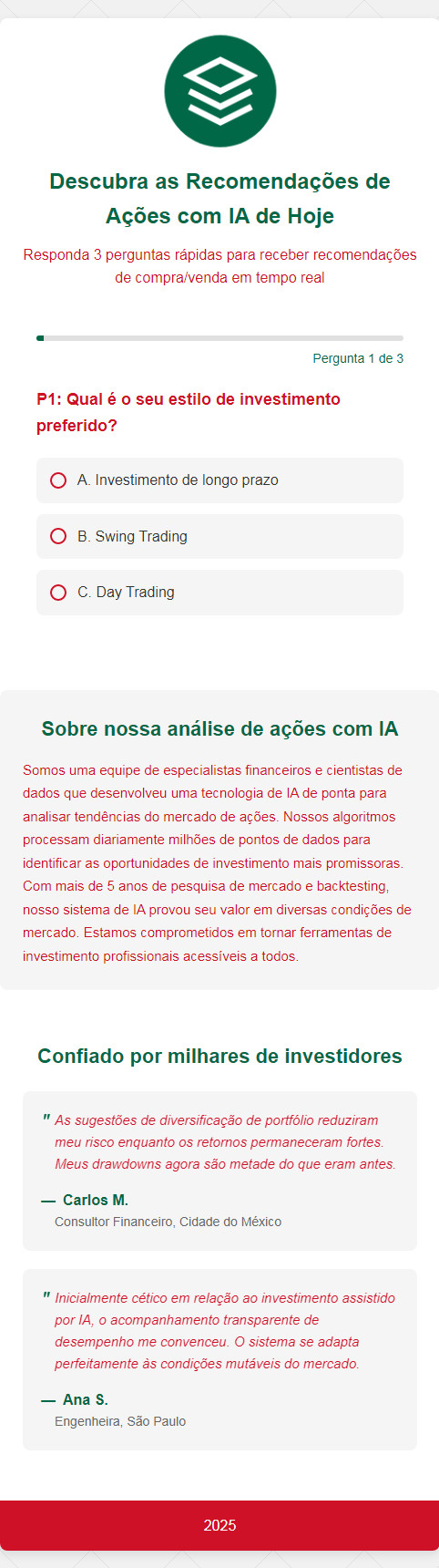The image size is (439, 1568).
Task: Select option A. Investimento de longo prazo
Action: coord(219,480)
